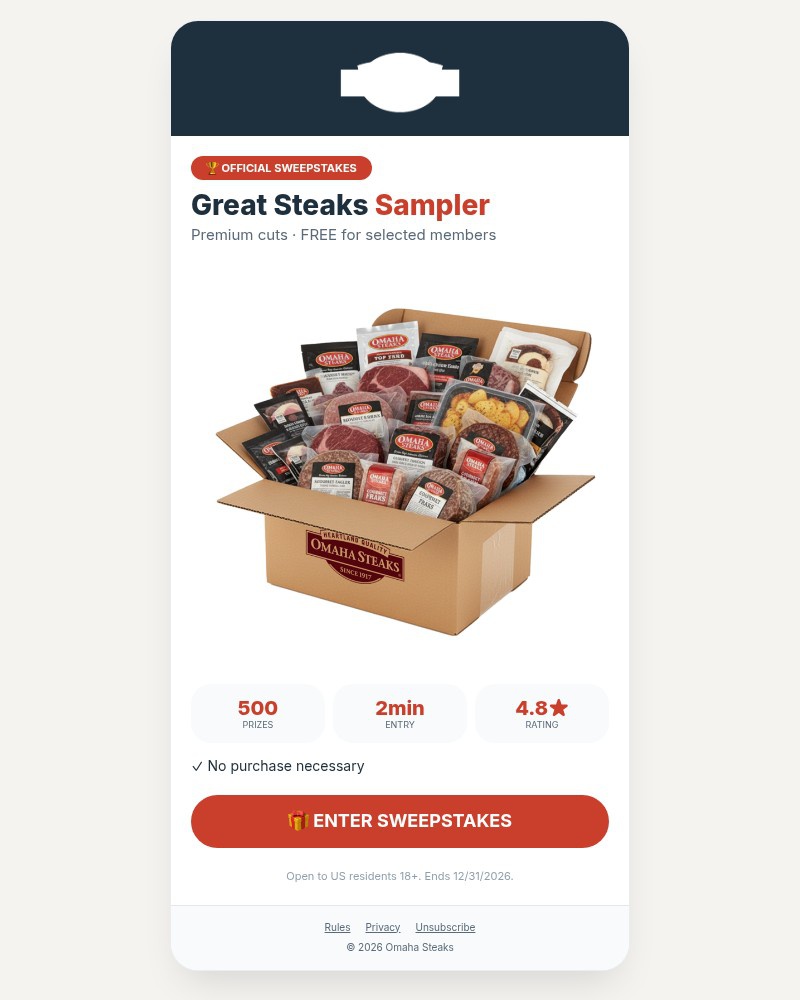Open the Unsubscribe link in the footer
Image resolution: width=800 pixels, height=1000 pixels.
pos(445,927)
